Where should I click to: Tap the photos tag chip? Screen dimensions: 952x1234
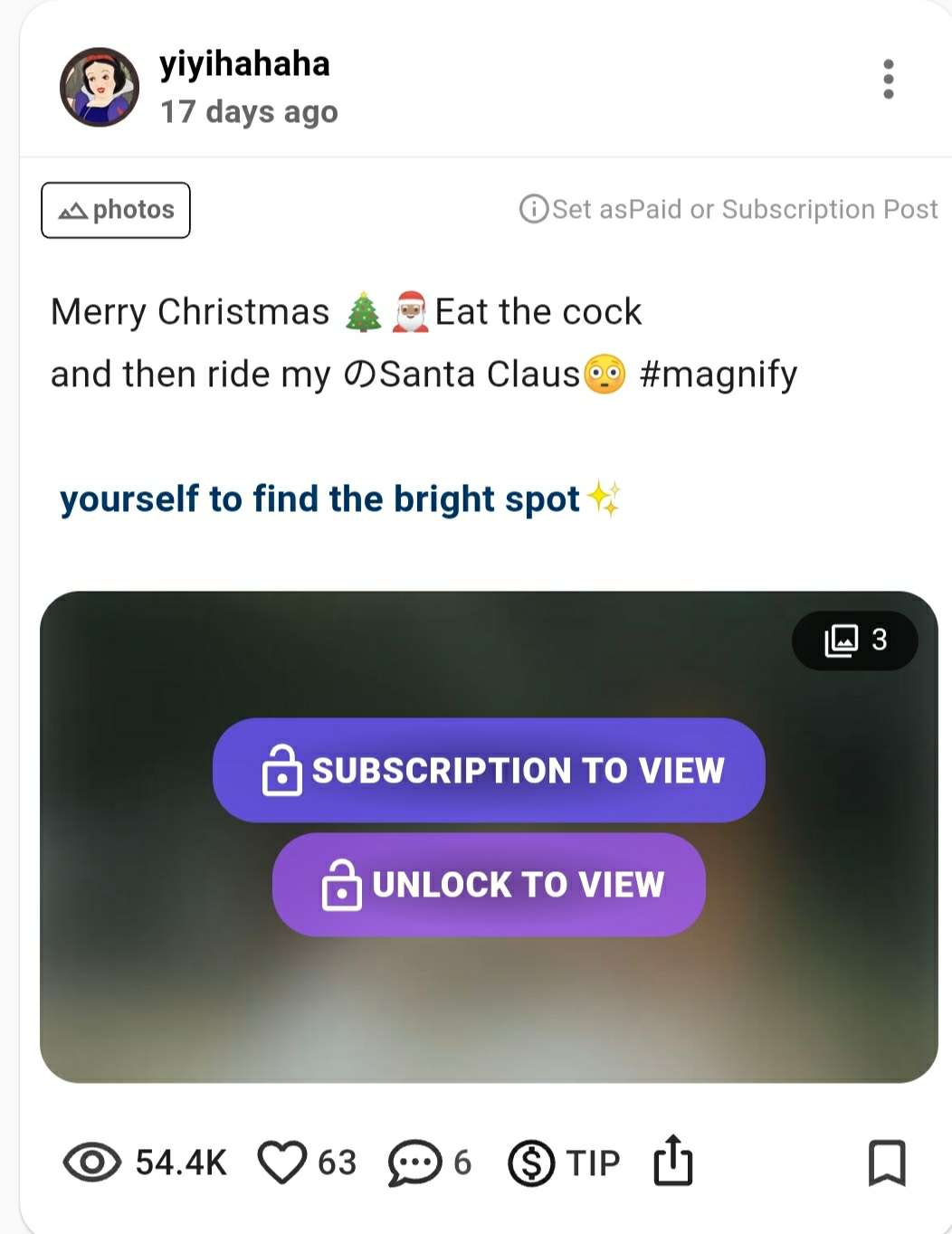click(116, 210)
